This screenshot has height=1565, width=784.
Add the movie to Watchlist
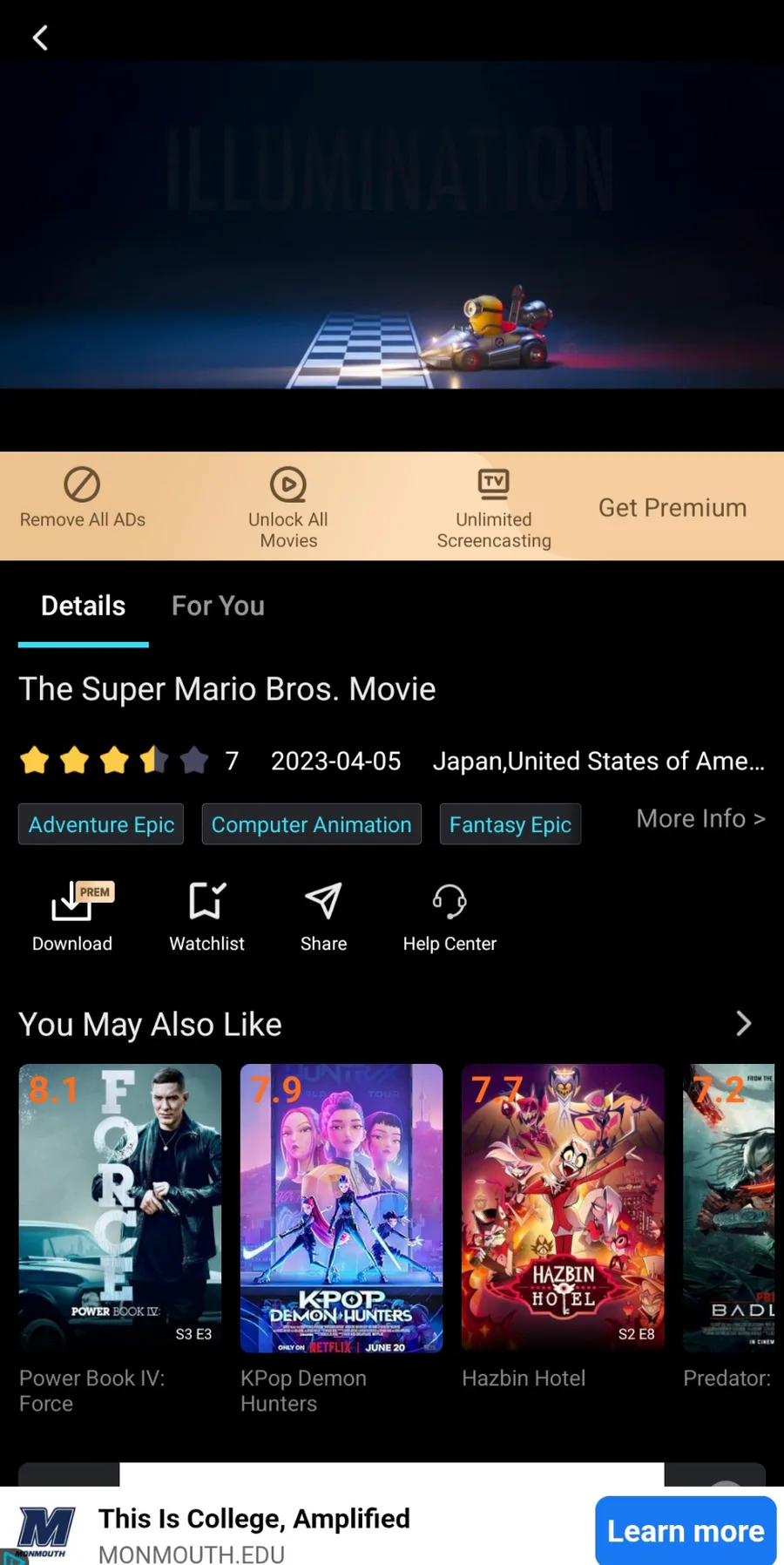tap(206, 917)
